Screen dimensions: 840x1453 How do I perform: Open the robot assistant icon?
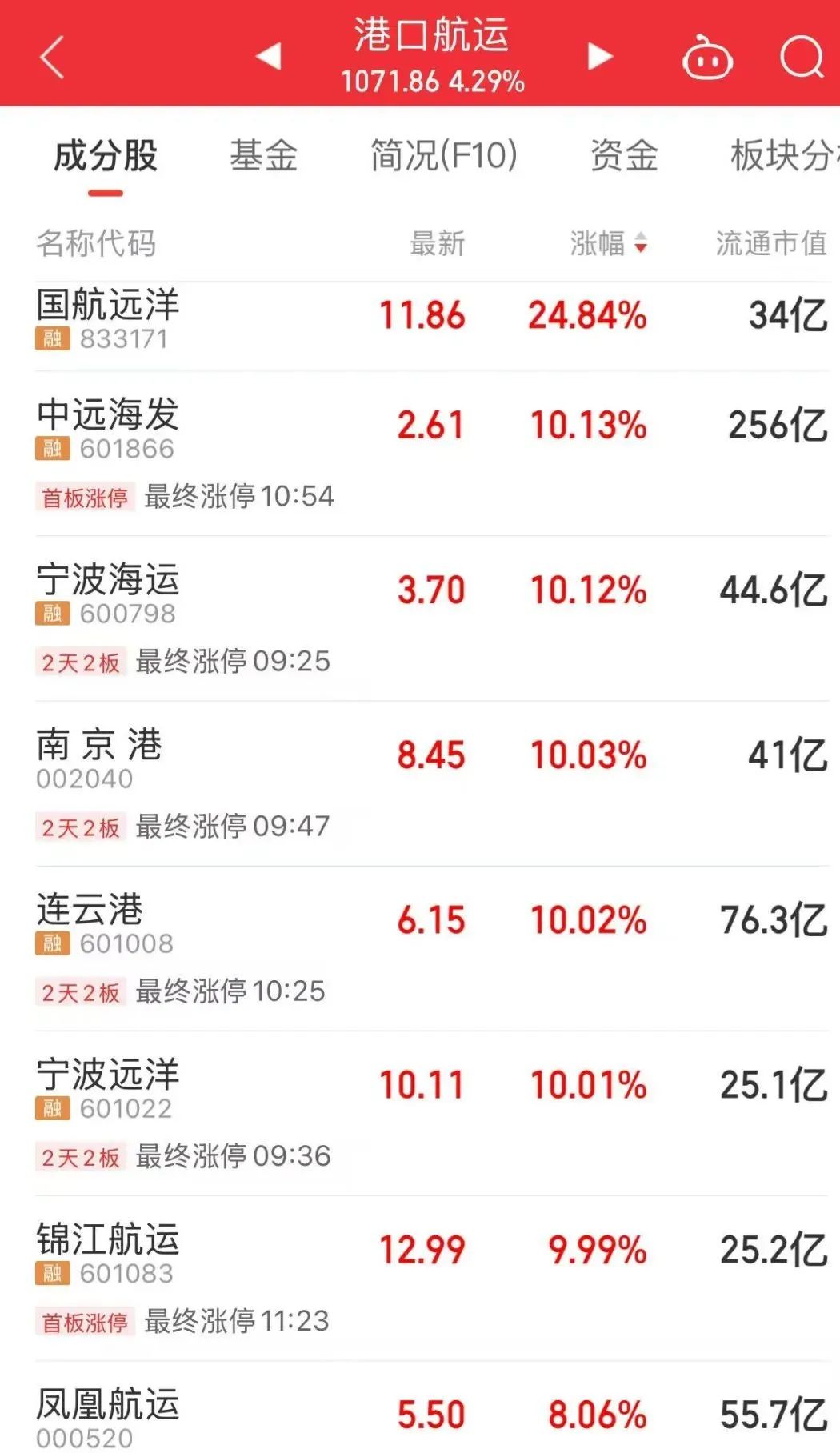tap(707, 58)
